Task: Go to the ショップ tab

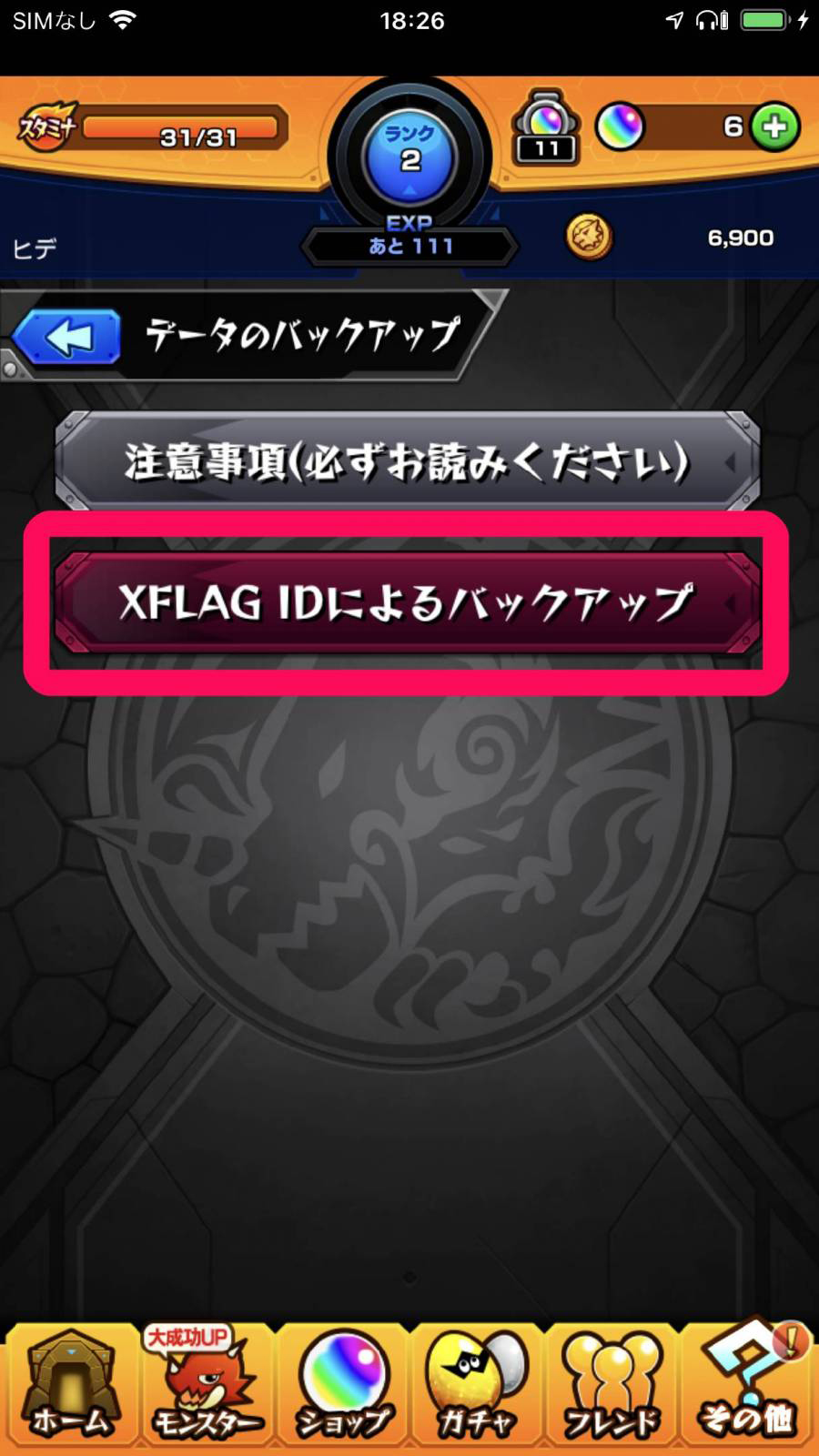Action: tap(343, 1384)
